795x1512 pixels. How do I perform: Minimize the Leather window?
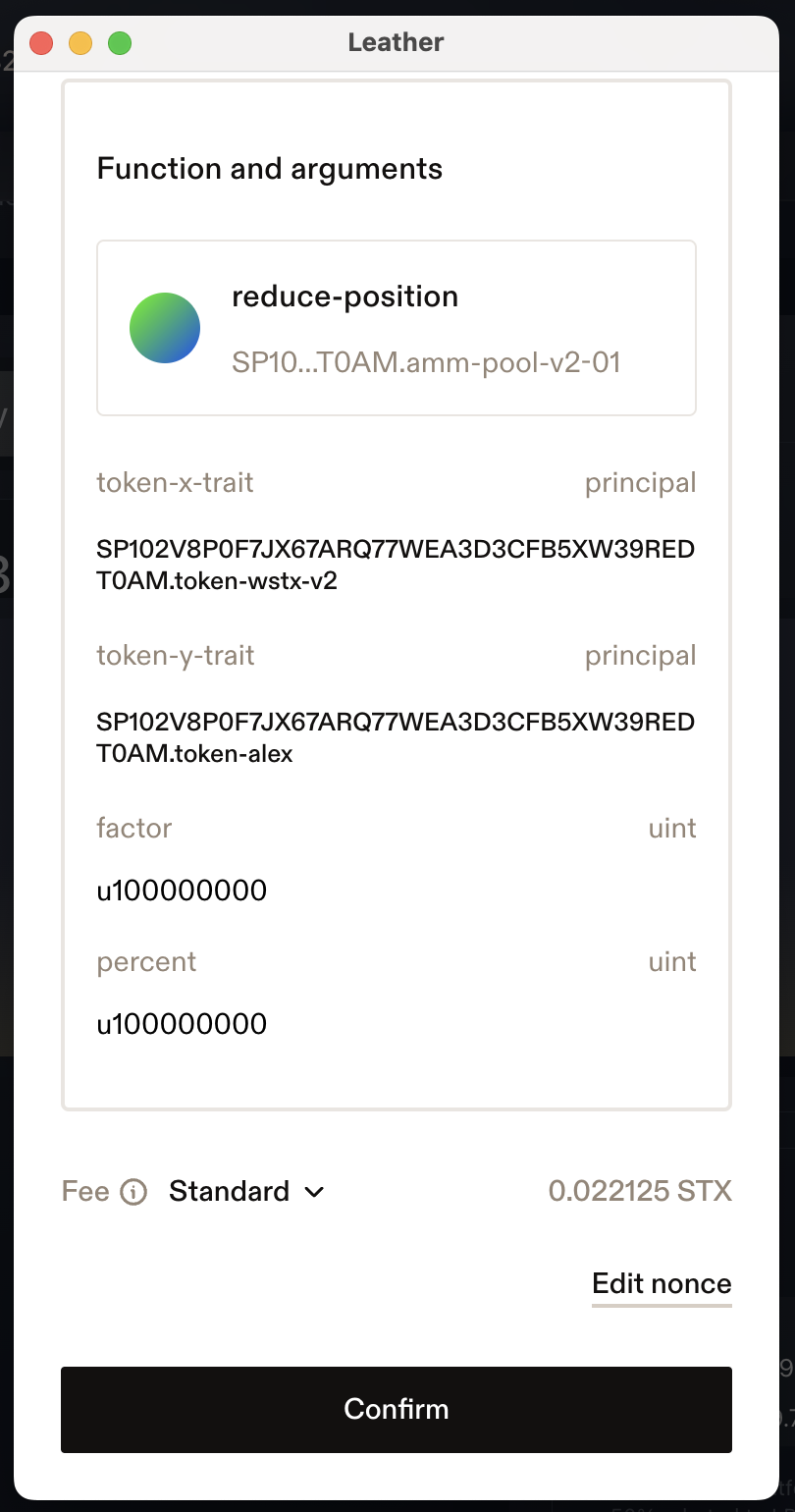[80, 43]
